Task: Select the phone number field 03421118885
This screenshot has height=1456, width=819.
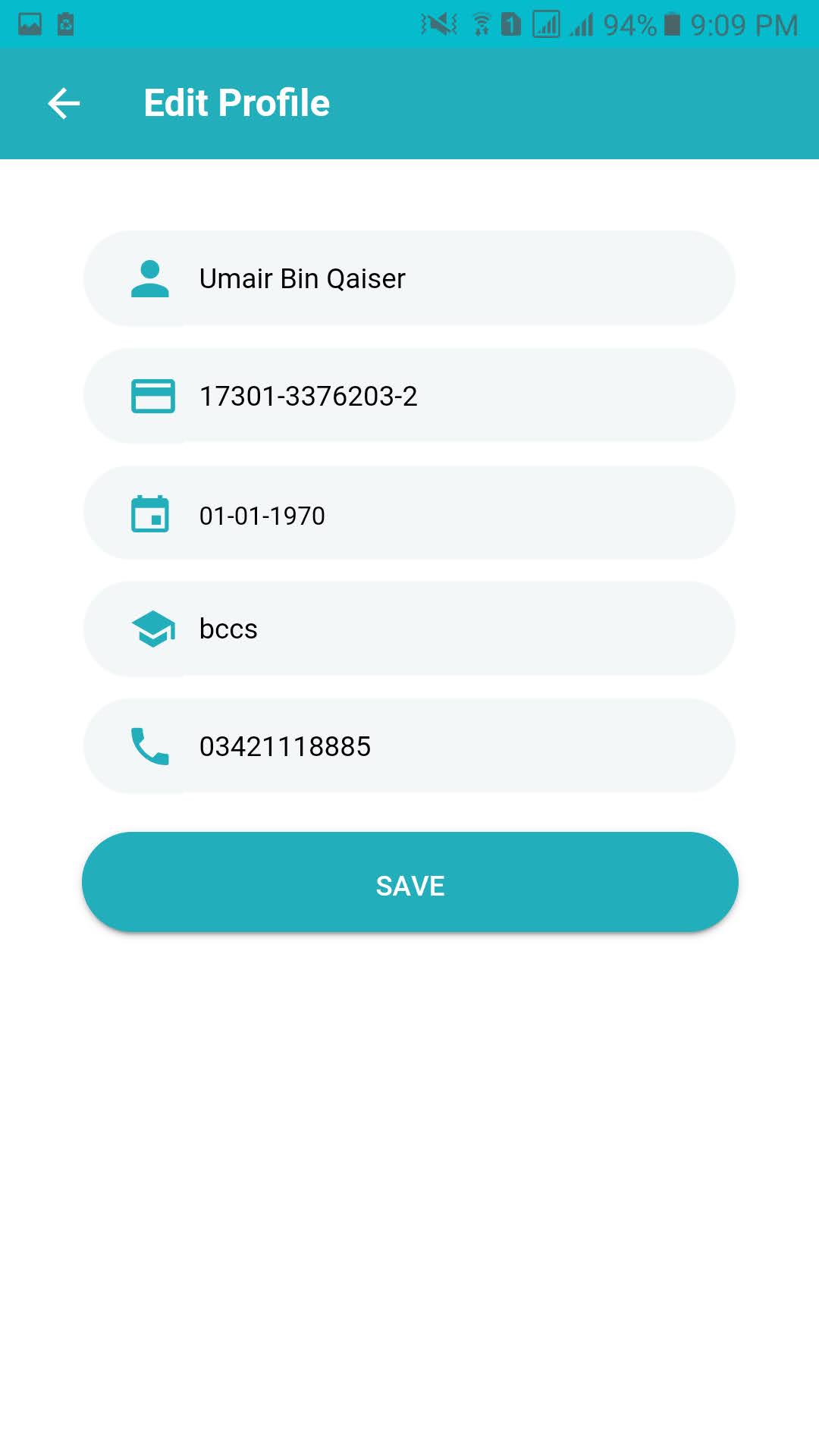Action: (409, 746)
